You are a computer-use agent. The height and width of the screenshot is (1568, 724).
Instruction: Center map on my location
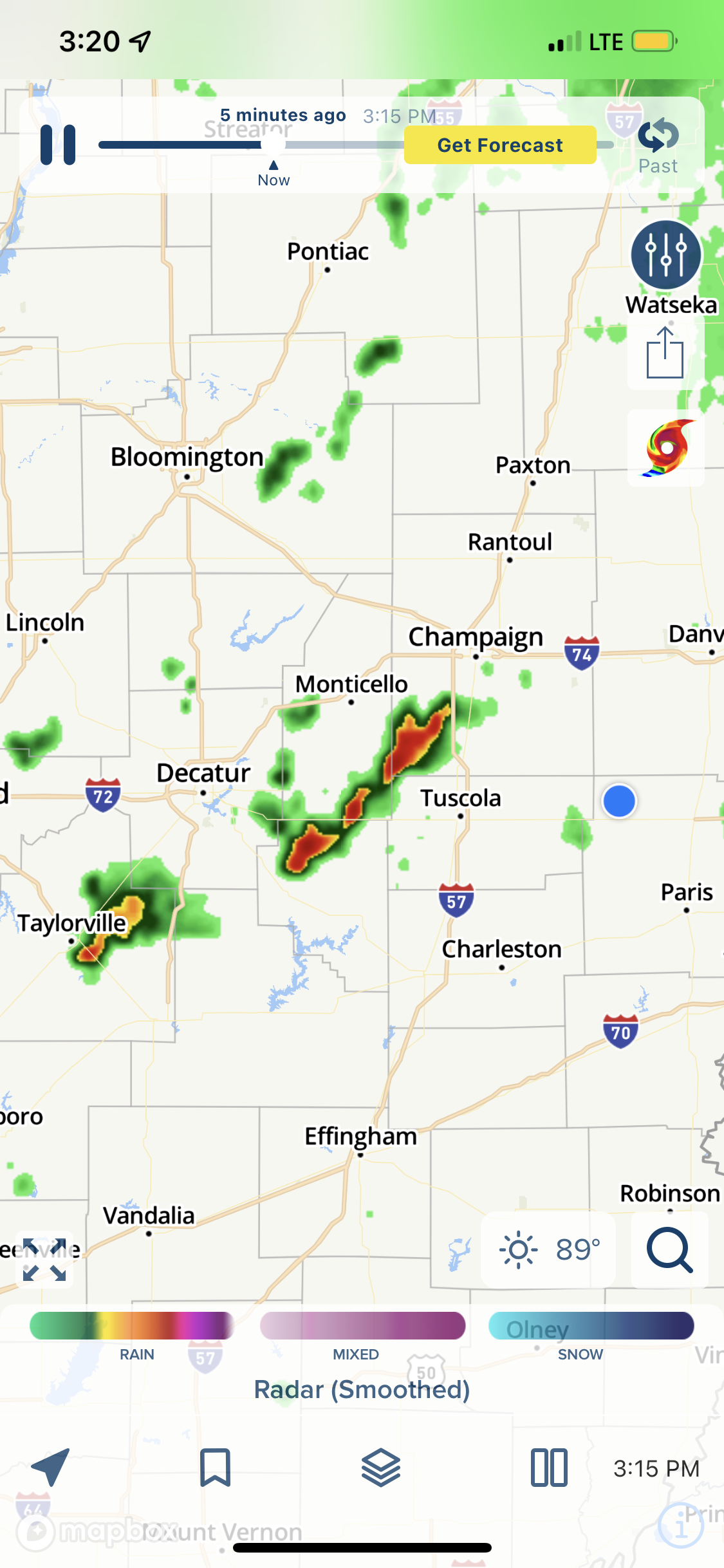50,1468
